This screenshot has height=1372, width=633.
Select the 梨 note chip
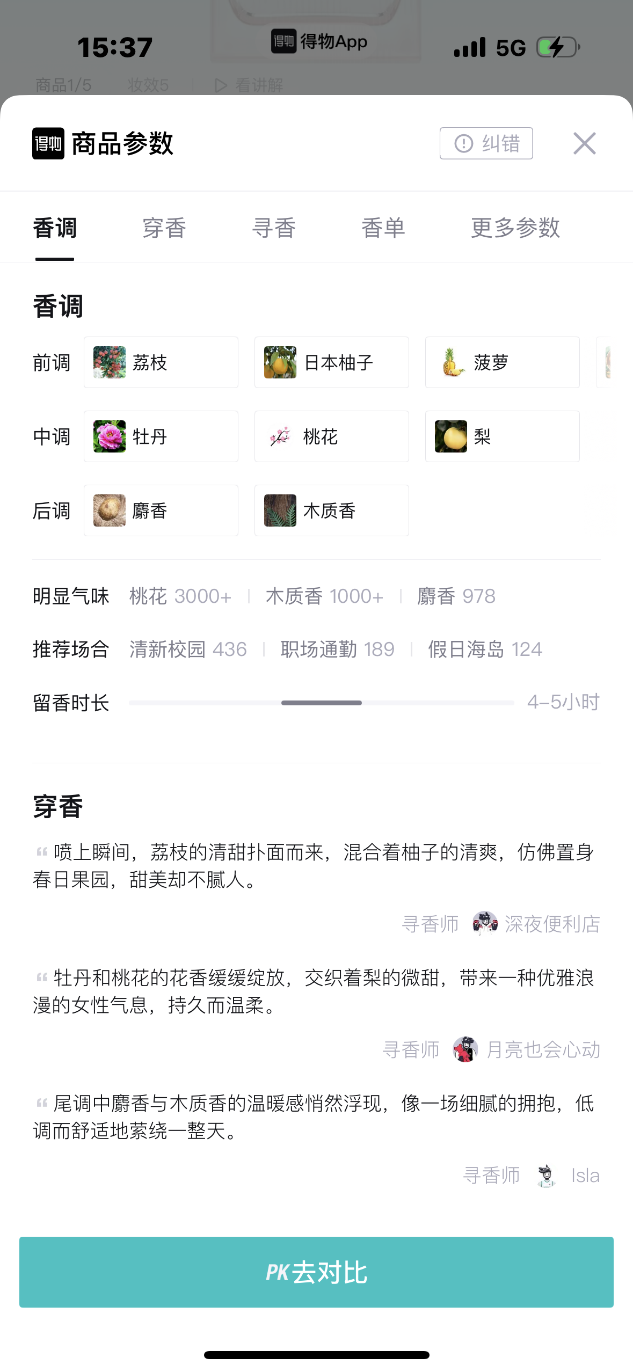(x=502, y=436)
